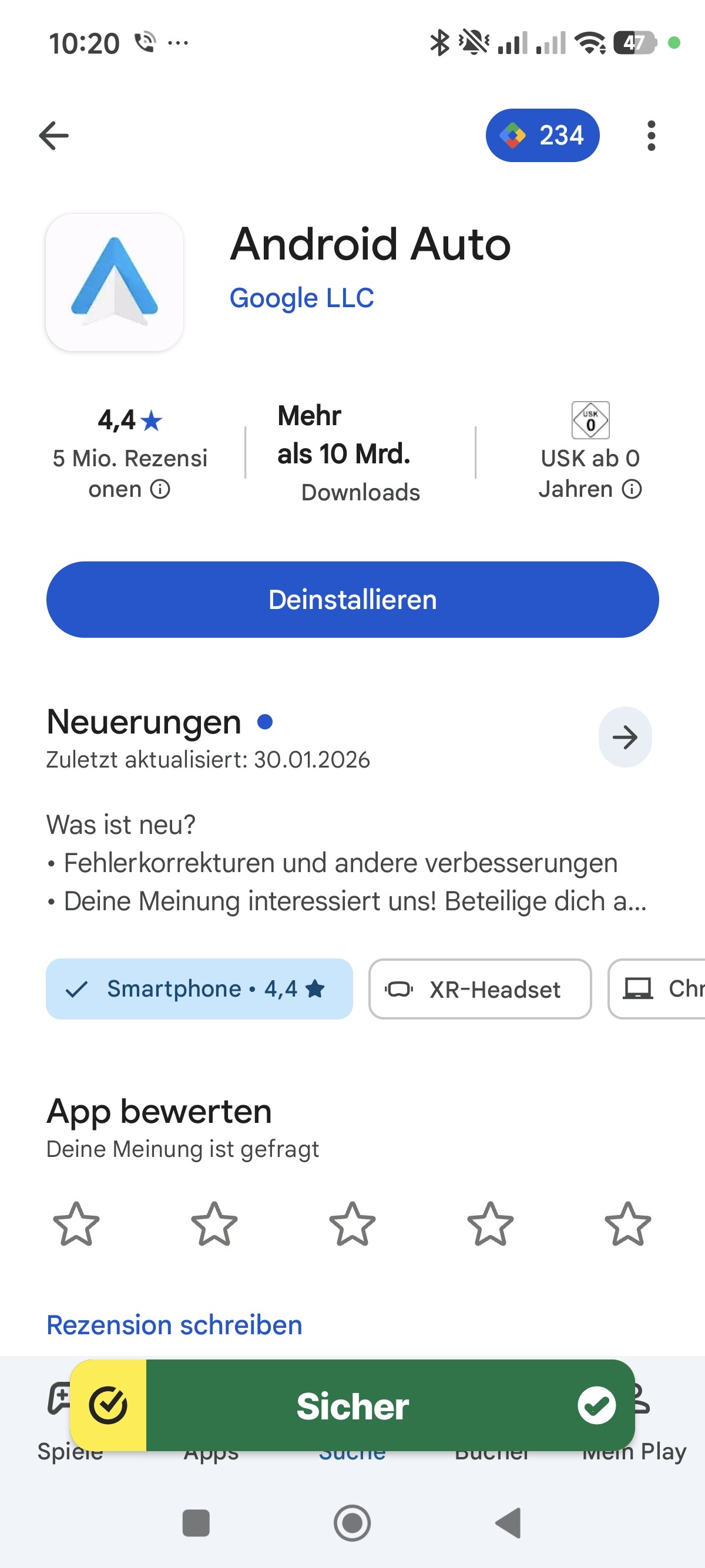Tap Deinstallieren to uninstall Android Auto
The height and width of the screenshot is (1568, 705).
(352, 600)
